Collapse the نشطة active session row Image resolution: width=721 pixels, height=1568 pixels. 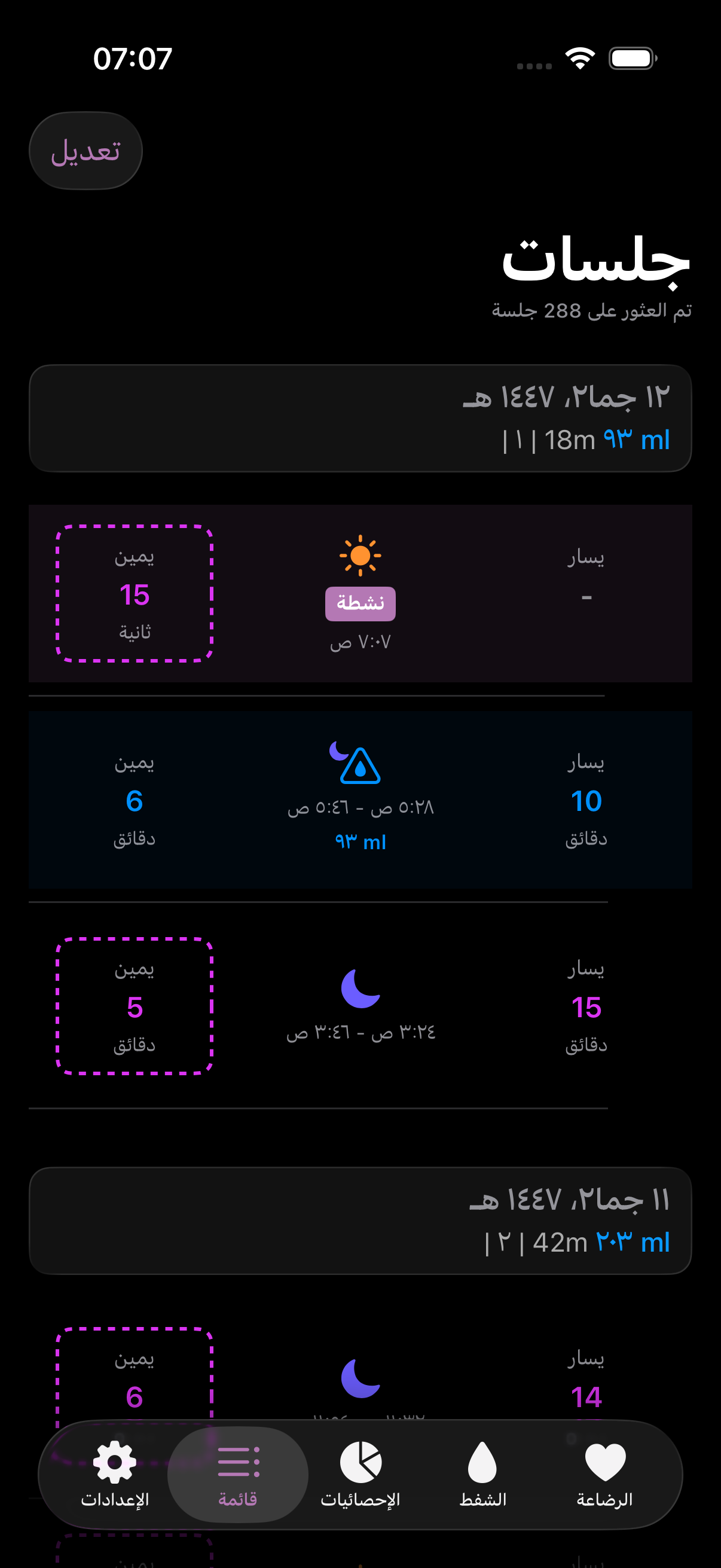point(360,604)
